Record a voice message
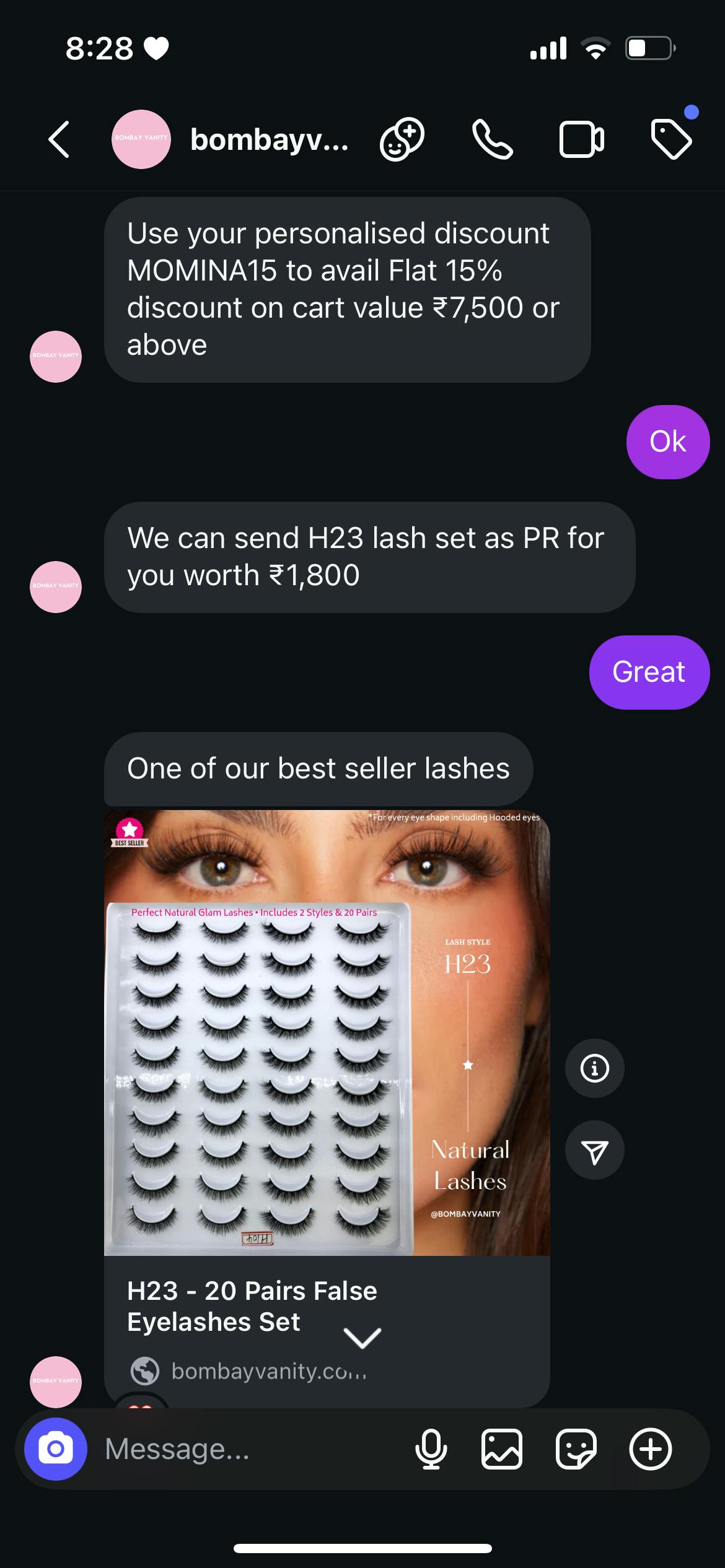 pyautogui.click(x=431, y=1449)
